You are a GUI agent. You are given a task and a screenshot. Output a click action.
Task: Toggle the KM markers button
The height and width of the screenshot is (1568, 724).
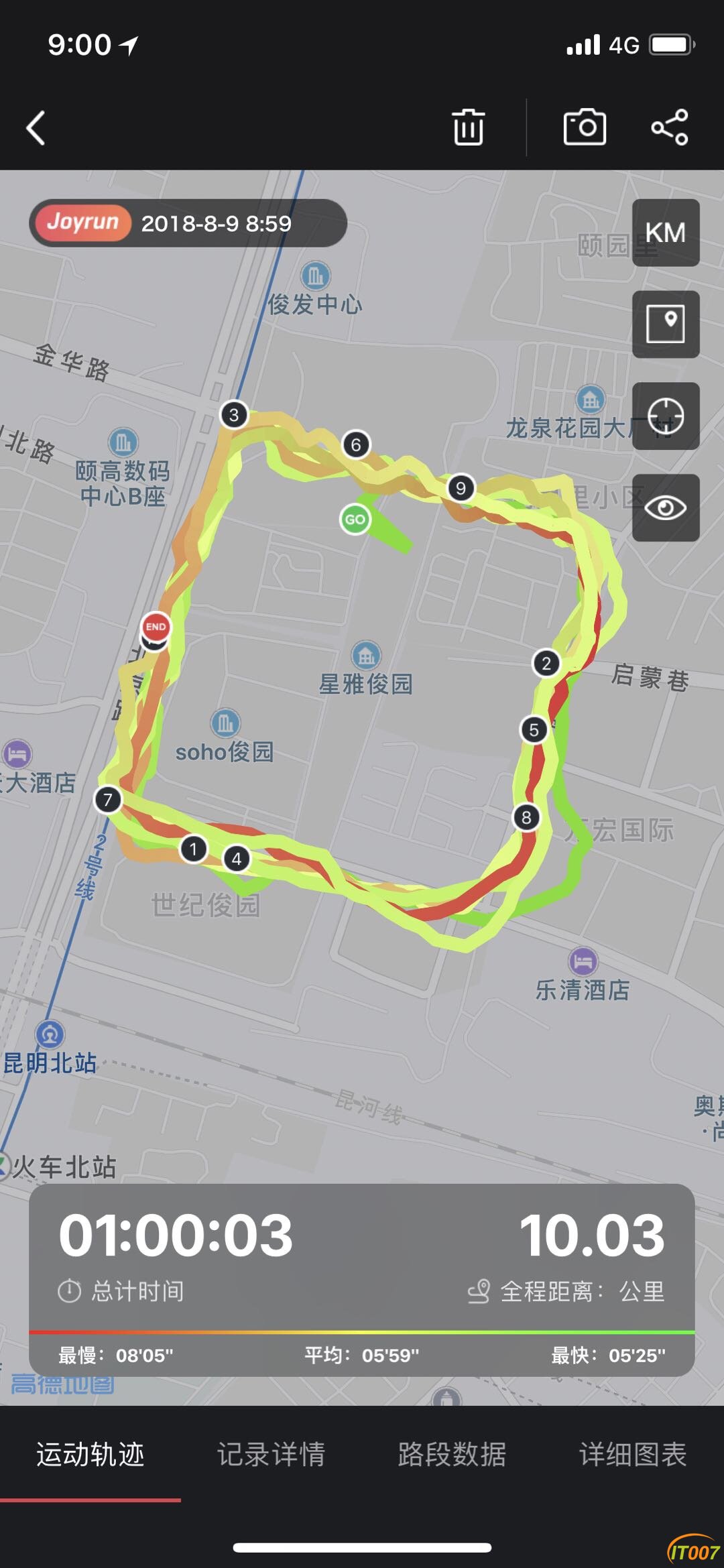666,233
